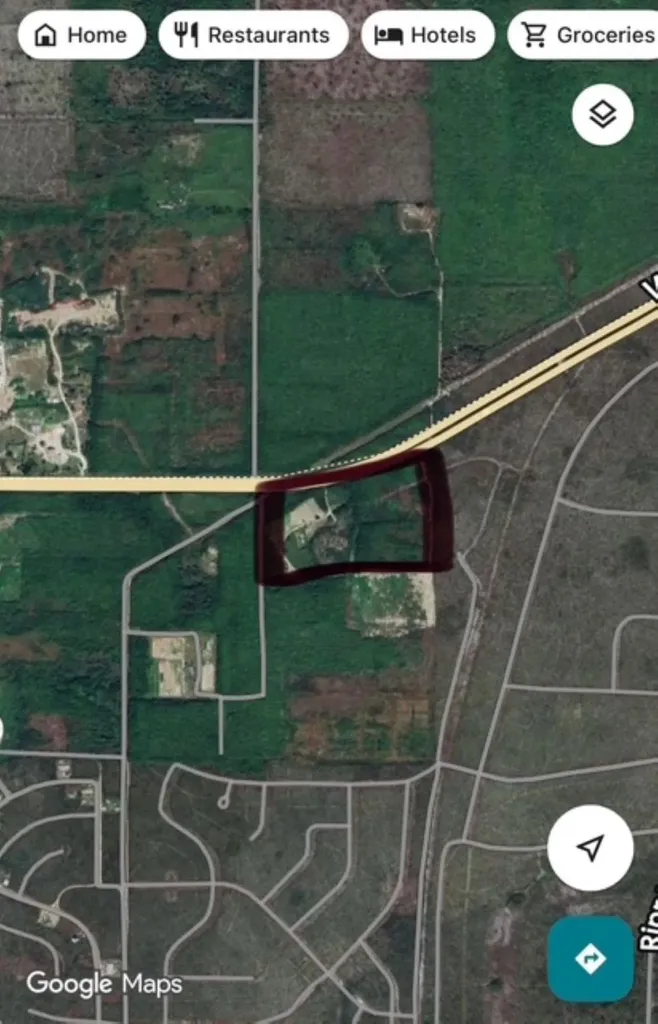Filter map by Restaurants
The width and height of the screenshot is (658, 1024).
point(253,35)
